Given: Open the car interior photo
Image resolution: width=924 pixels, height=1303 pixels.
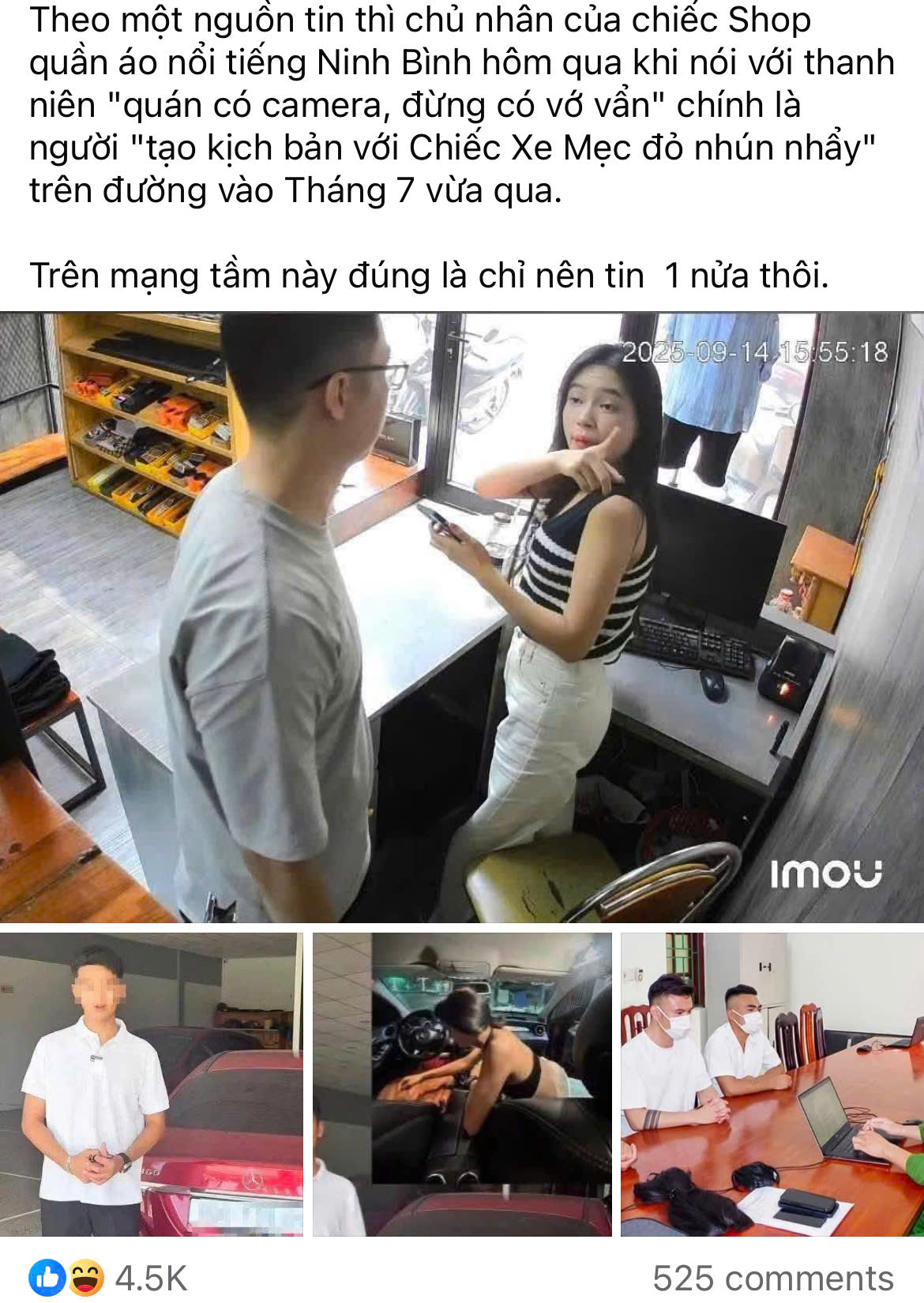Looking at the screenshot, I should click(x=462, y=1084).
